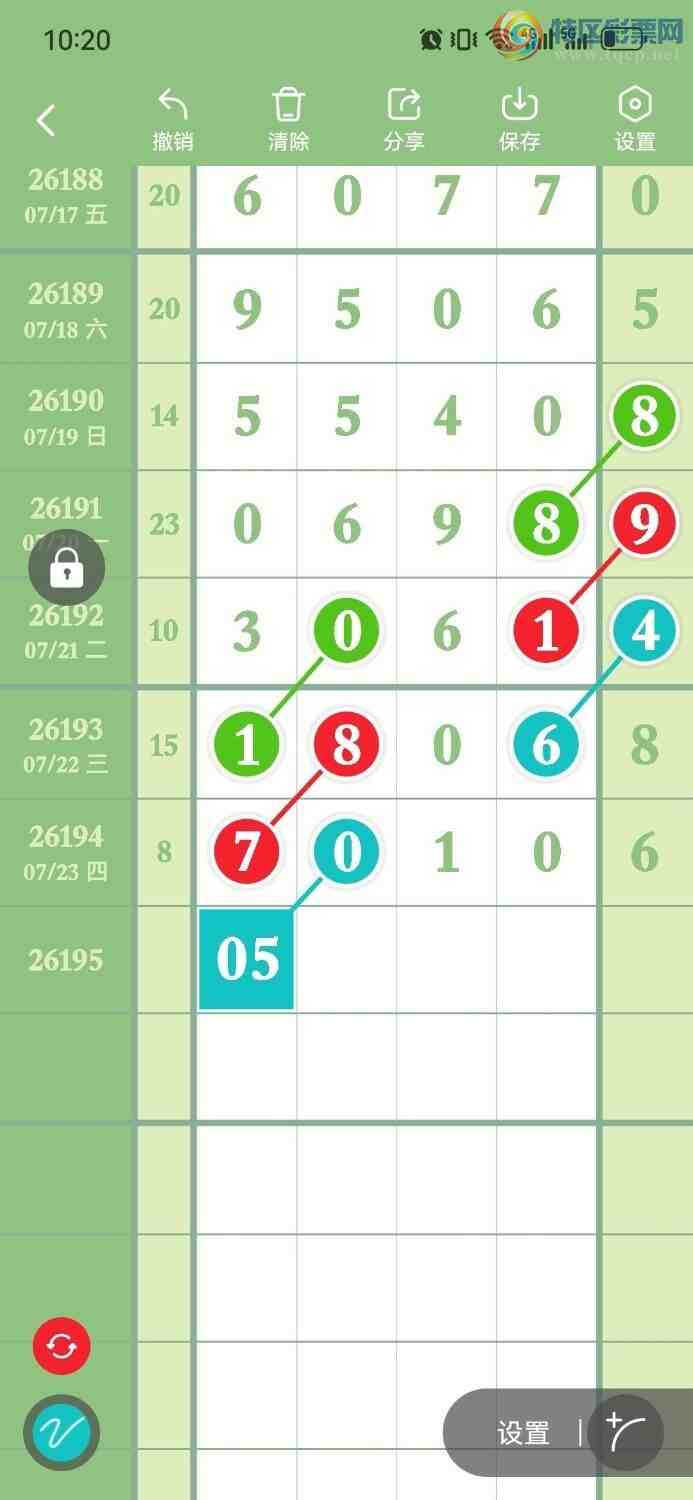
Task: Select the teal 05 prediction cell
Action: point(246,959)
